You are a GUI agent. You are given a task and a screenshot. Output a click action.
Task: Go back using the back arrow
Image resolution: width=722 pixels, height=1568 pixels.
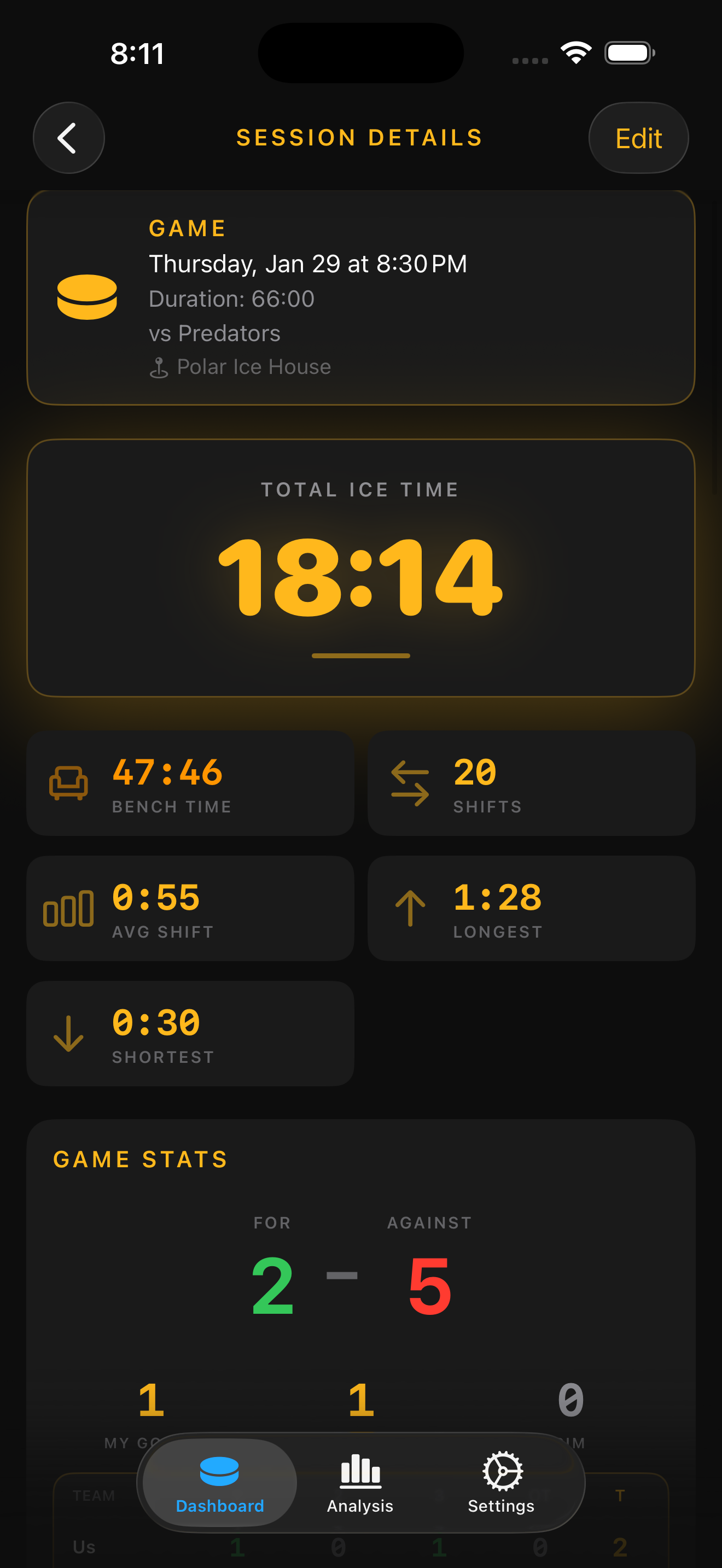coord(68,138)
